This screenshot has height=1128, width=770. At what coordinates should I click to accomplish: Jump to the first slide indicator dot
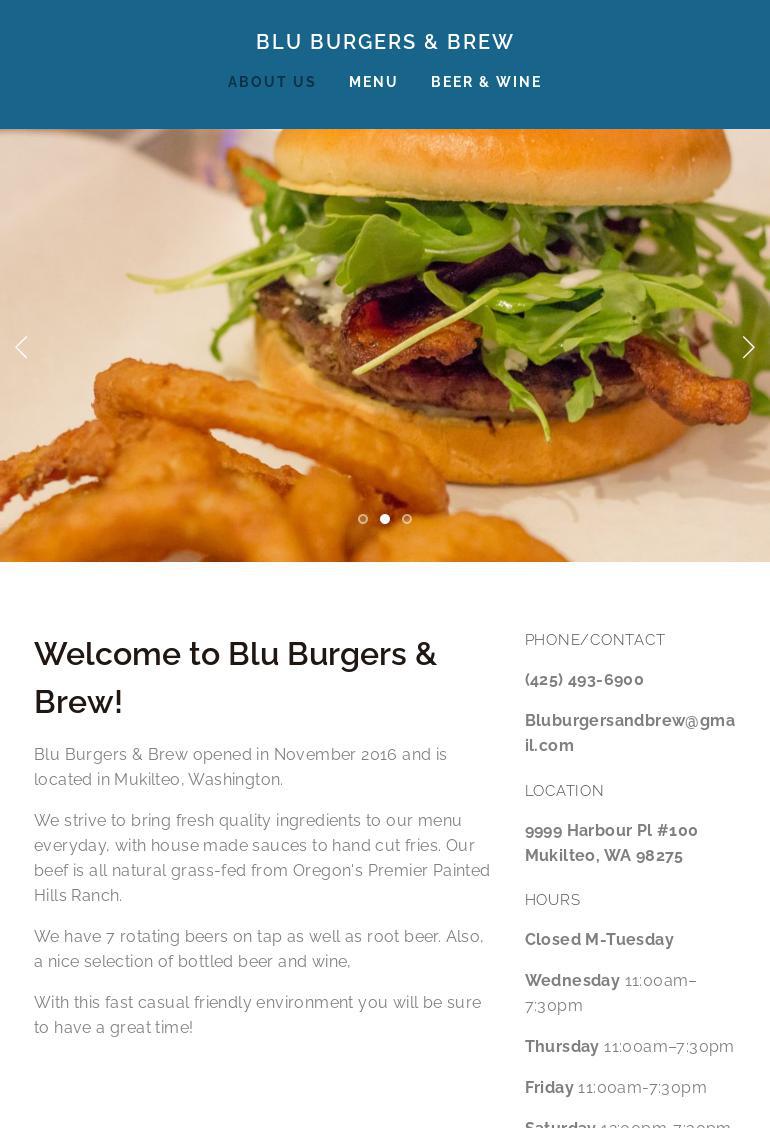pyautogui.click(x=363, y=519)
